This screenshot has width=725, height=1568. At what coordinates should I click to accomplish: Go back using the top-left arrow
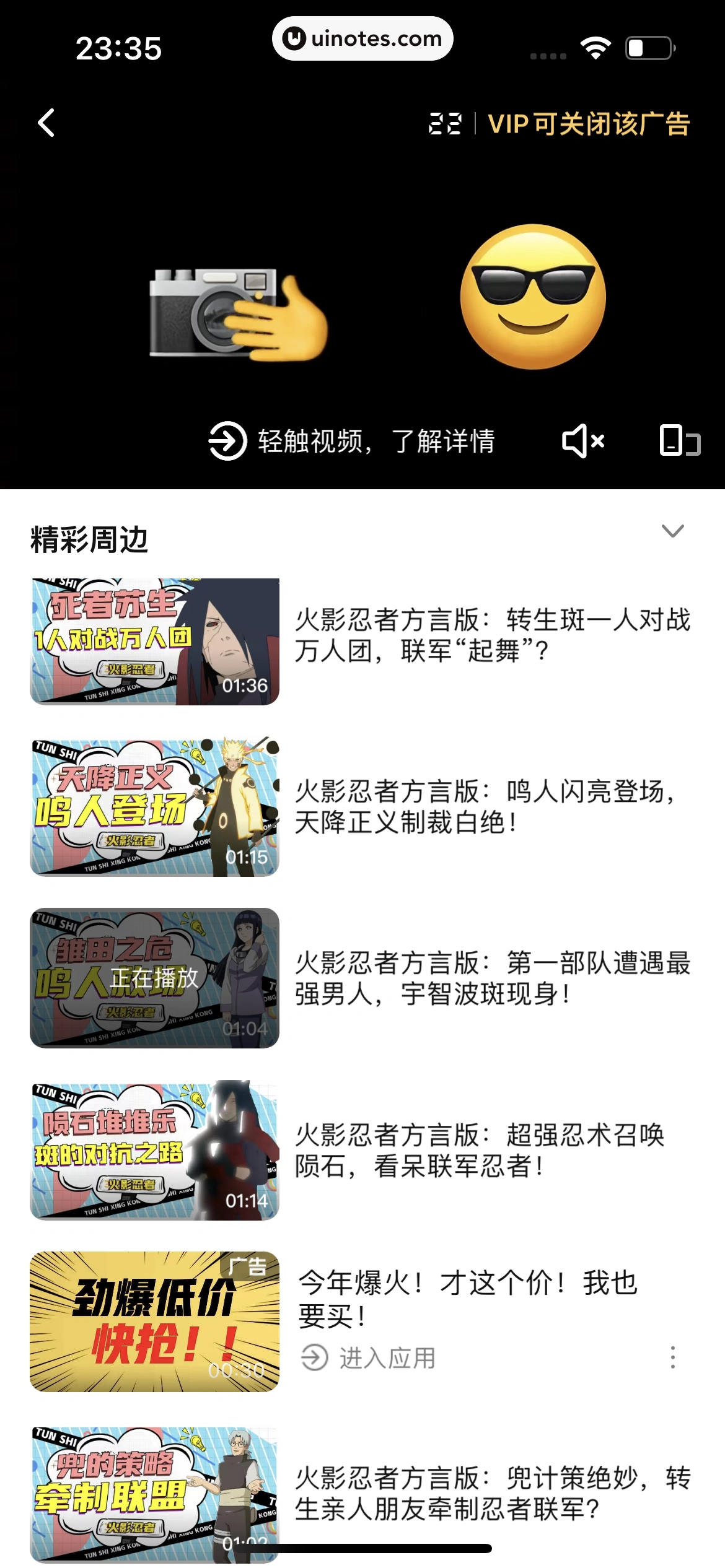click(x=46, y=123)
